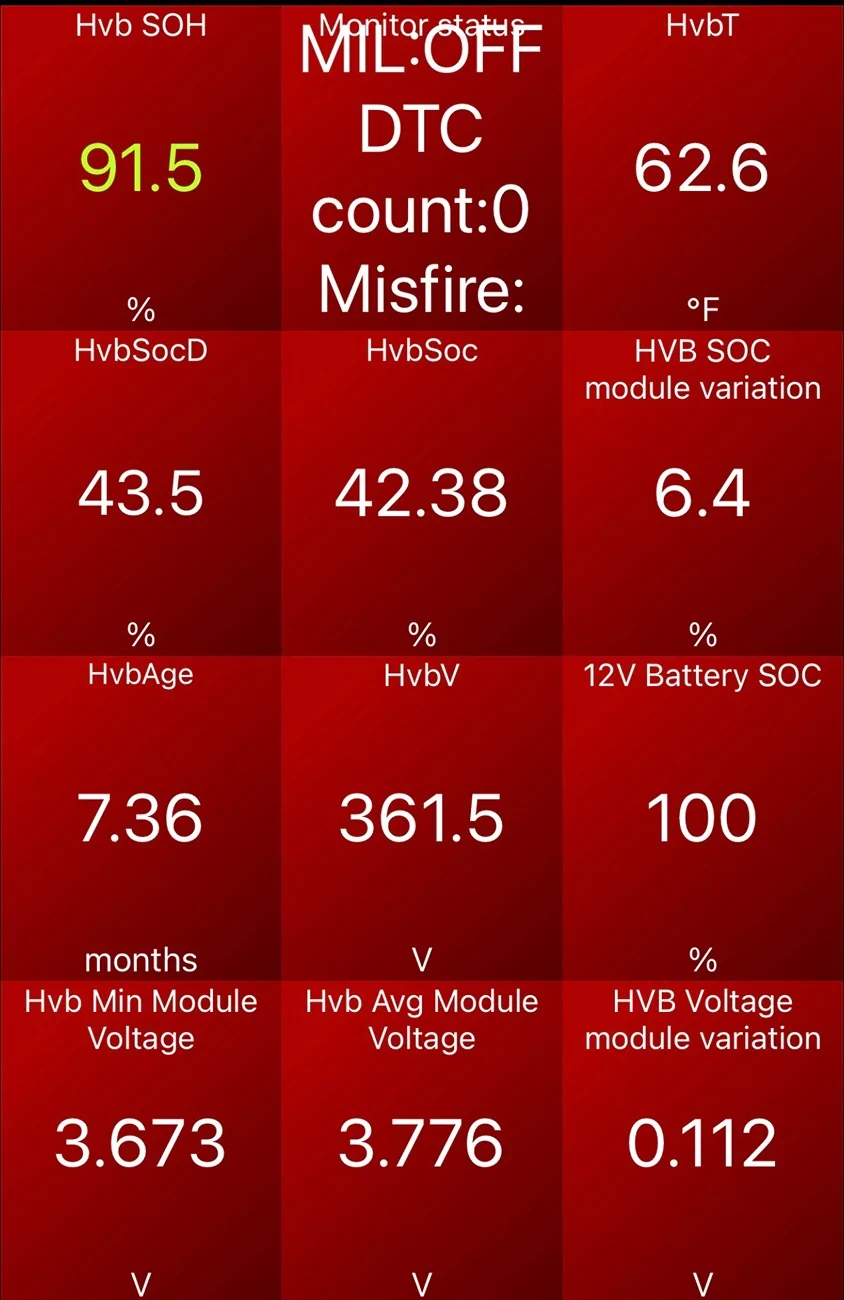Open the HvbT temperature gauge
Viewport: 844px width, 1300px height.
click(702, 166)
